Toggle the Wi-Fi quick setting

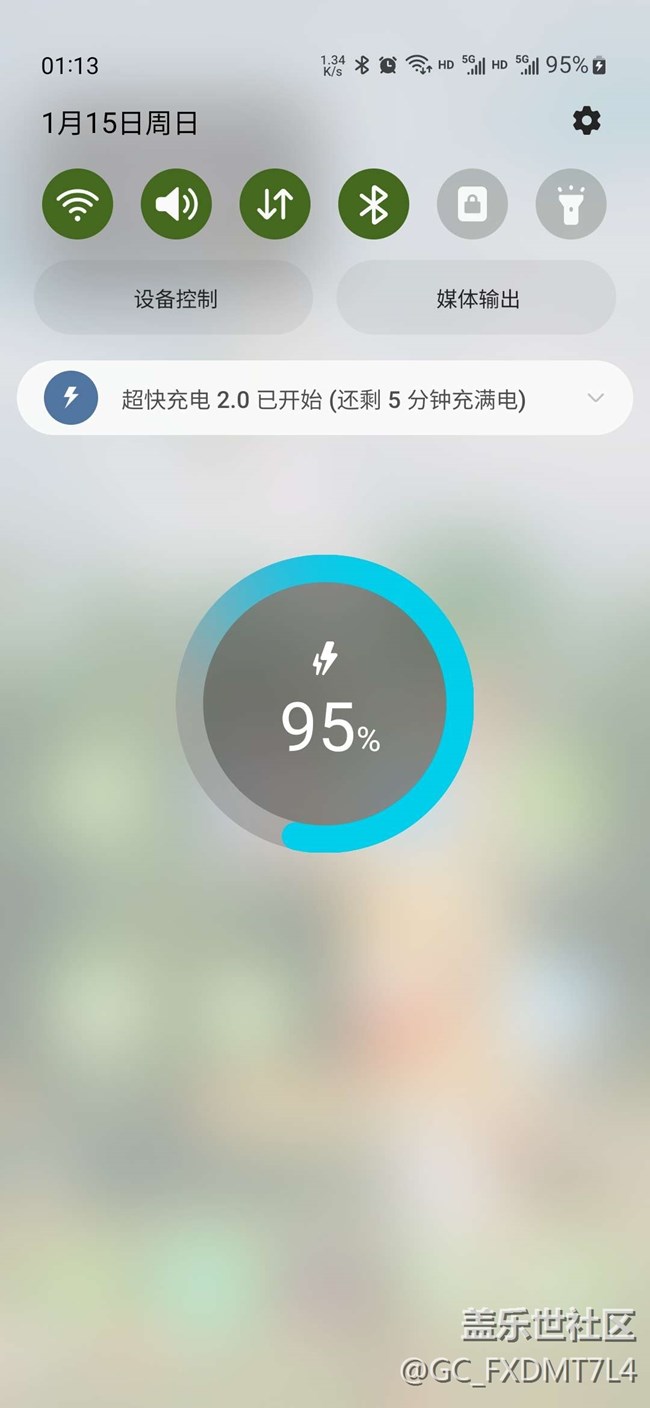[77, 204]
